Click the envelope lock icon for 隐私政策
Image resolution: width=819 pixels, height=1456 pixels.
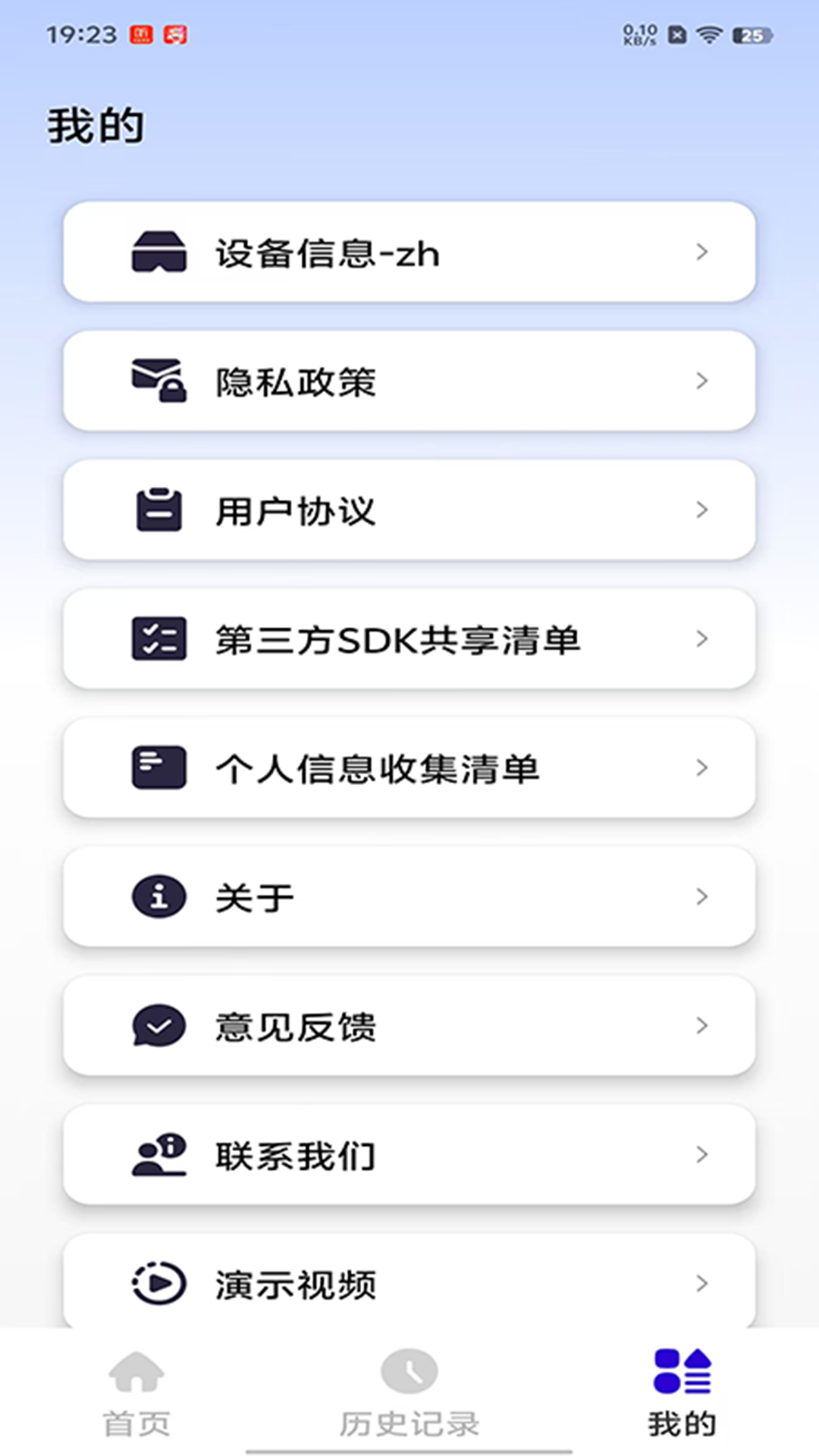pos(158,381)
